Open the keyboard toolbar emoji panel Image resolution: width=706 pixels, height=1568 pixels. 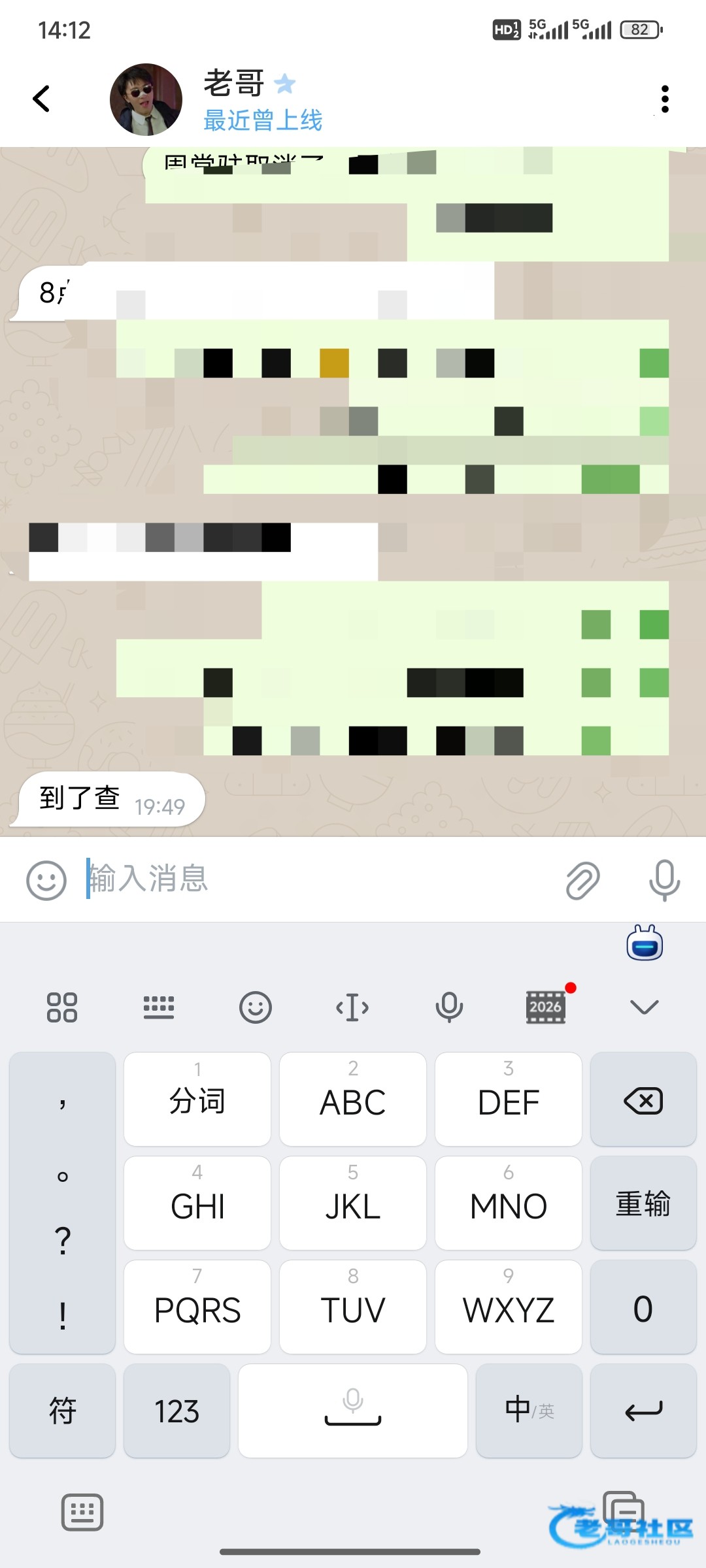(x=255, y=1007)
